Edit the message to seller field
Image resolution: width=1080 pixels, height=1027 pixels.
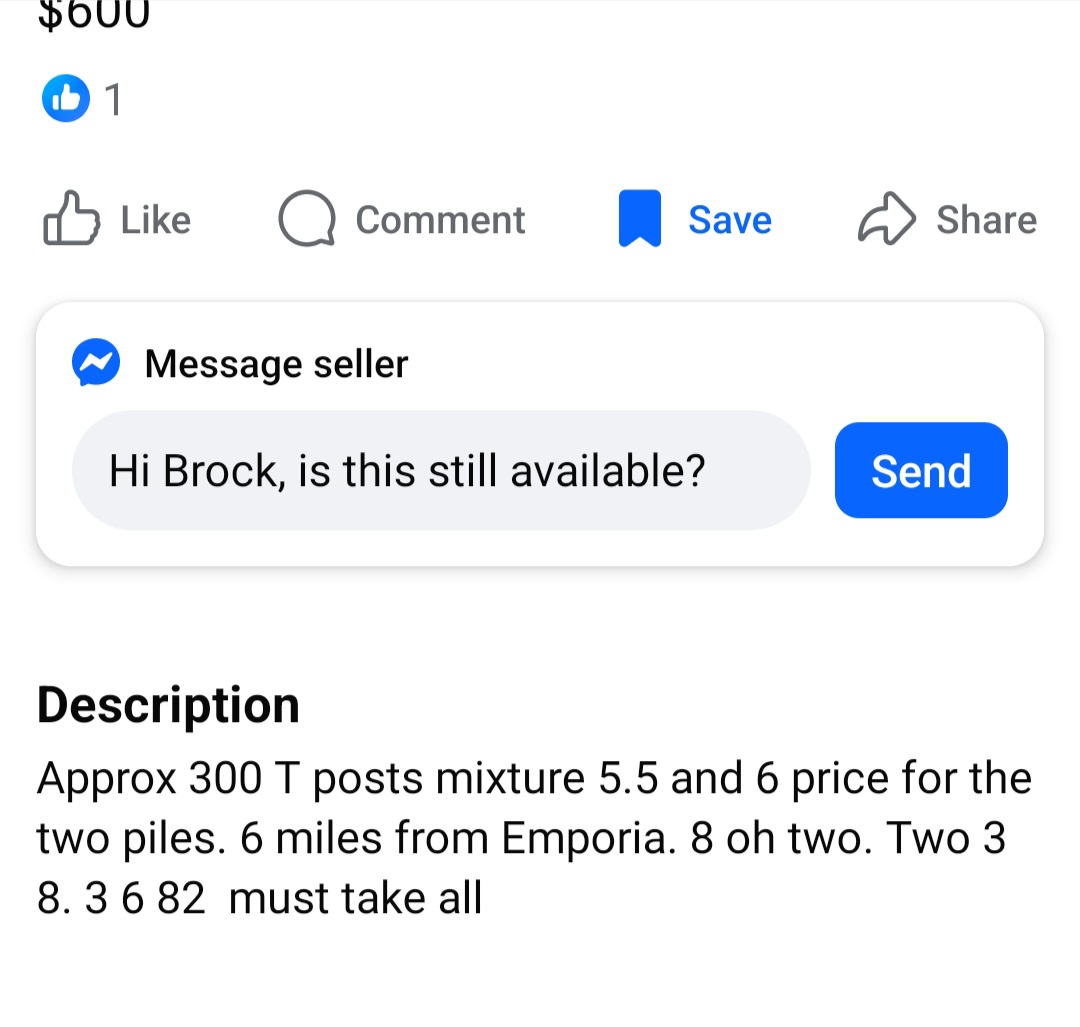[x=440, y=470]
